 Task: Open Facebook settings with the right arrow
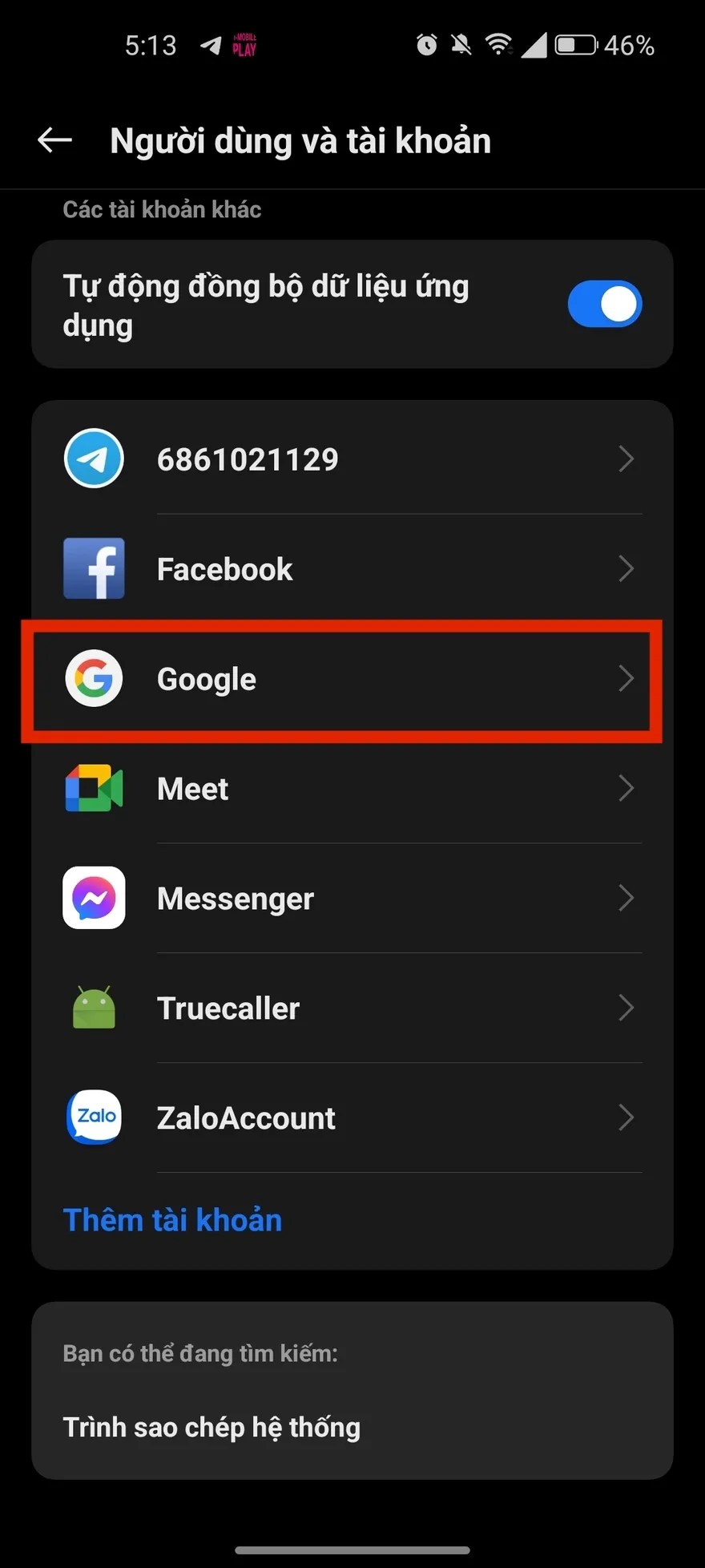coord(627,568)
